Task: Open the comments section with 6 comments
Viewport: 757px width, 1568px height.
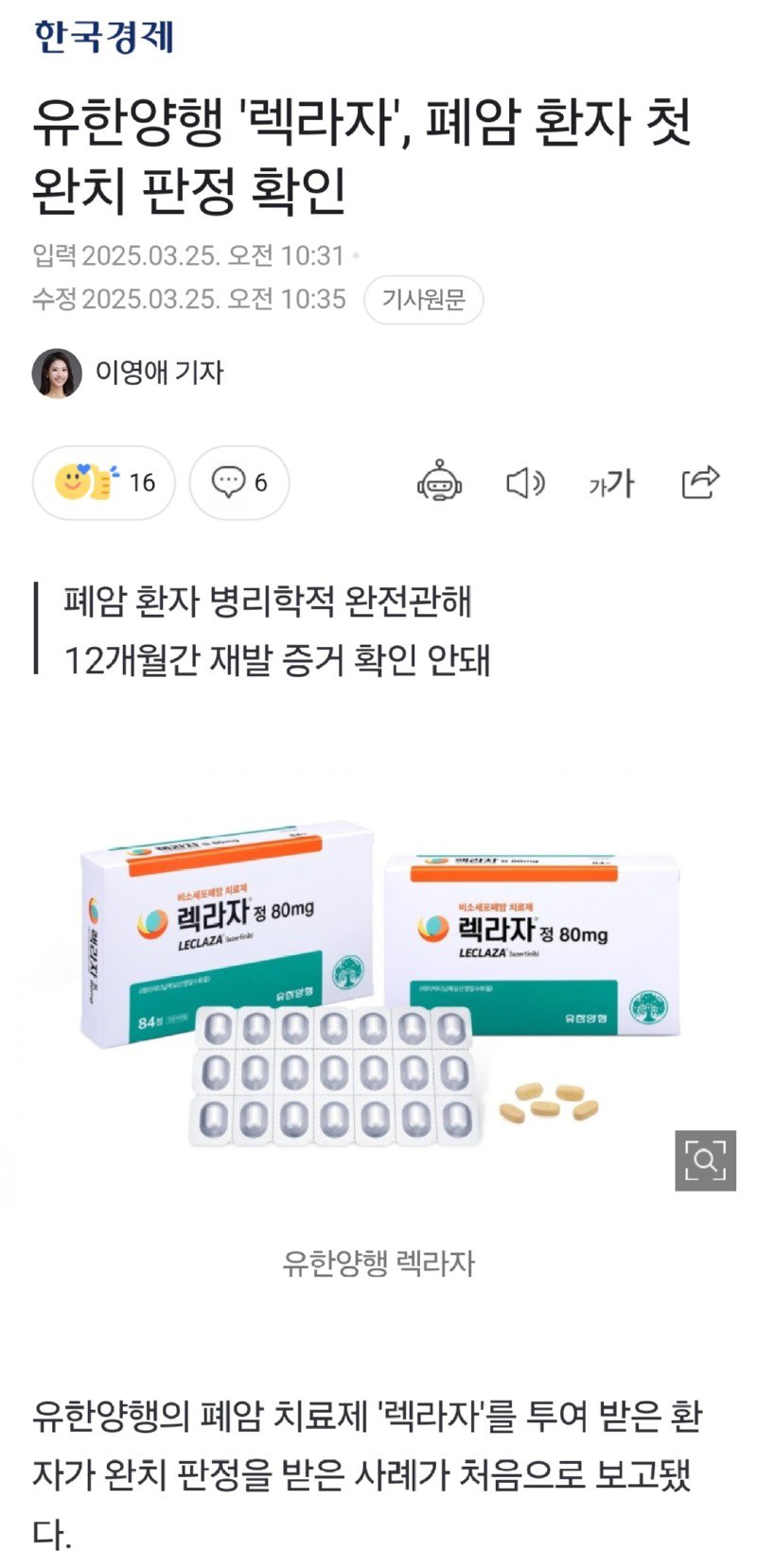Action: (x=238, y=482)
